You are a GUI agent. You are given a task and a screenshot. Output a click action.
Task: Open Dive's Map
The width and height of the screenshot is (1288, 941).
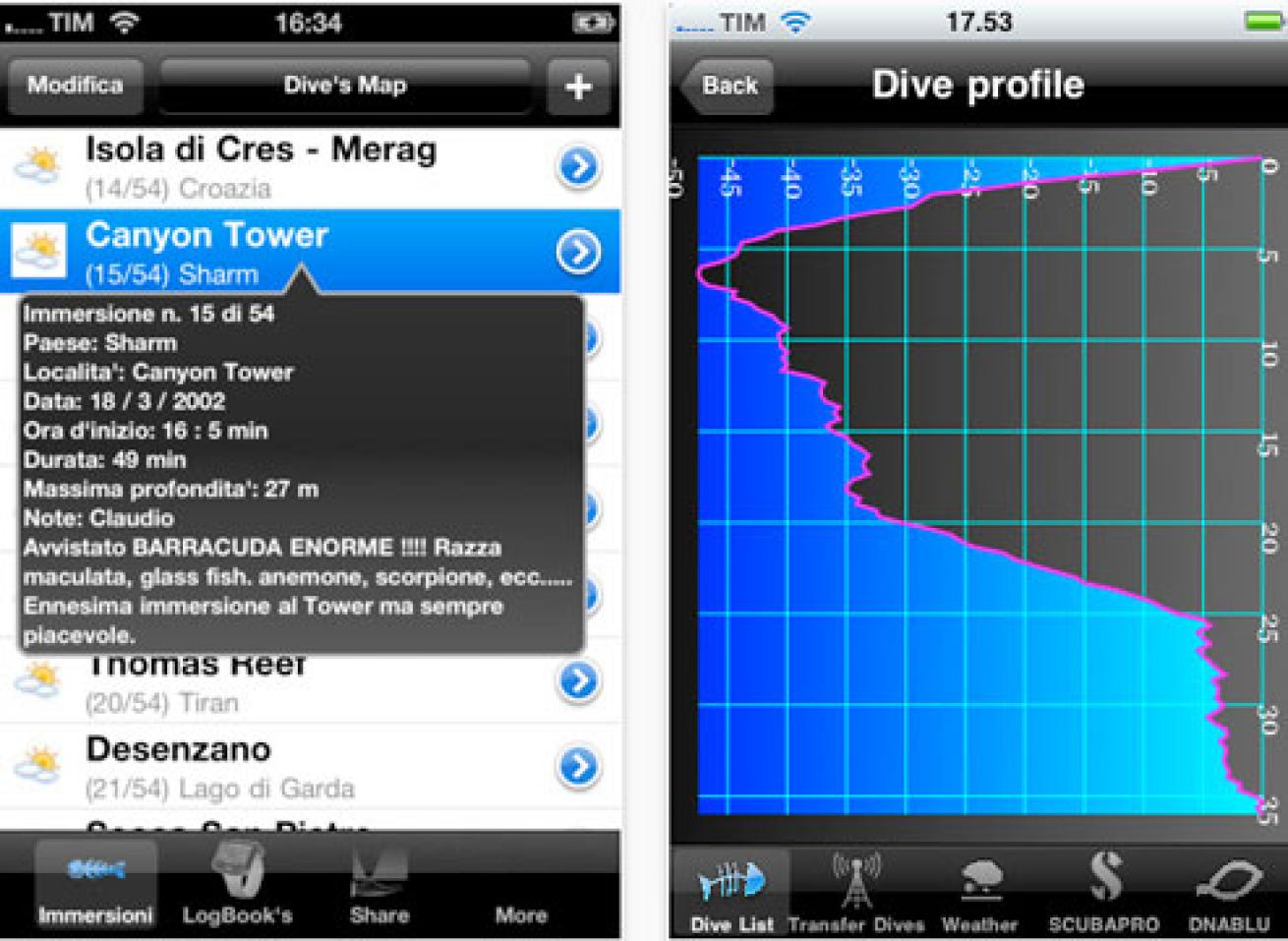coord(344,86)
